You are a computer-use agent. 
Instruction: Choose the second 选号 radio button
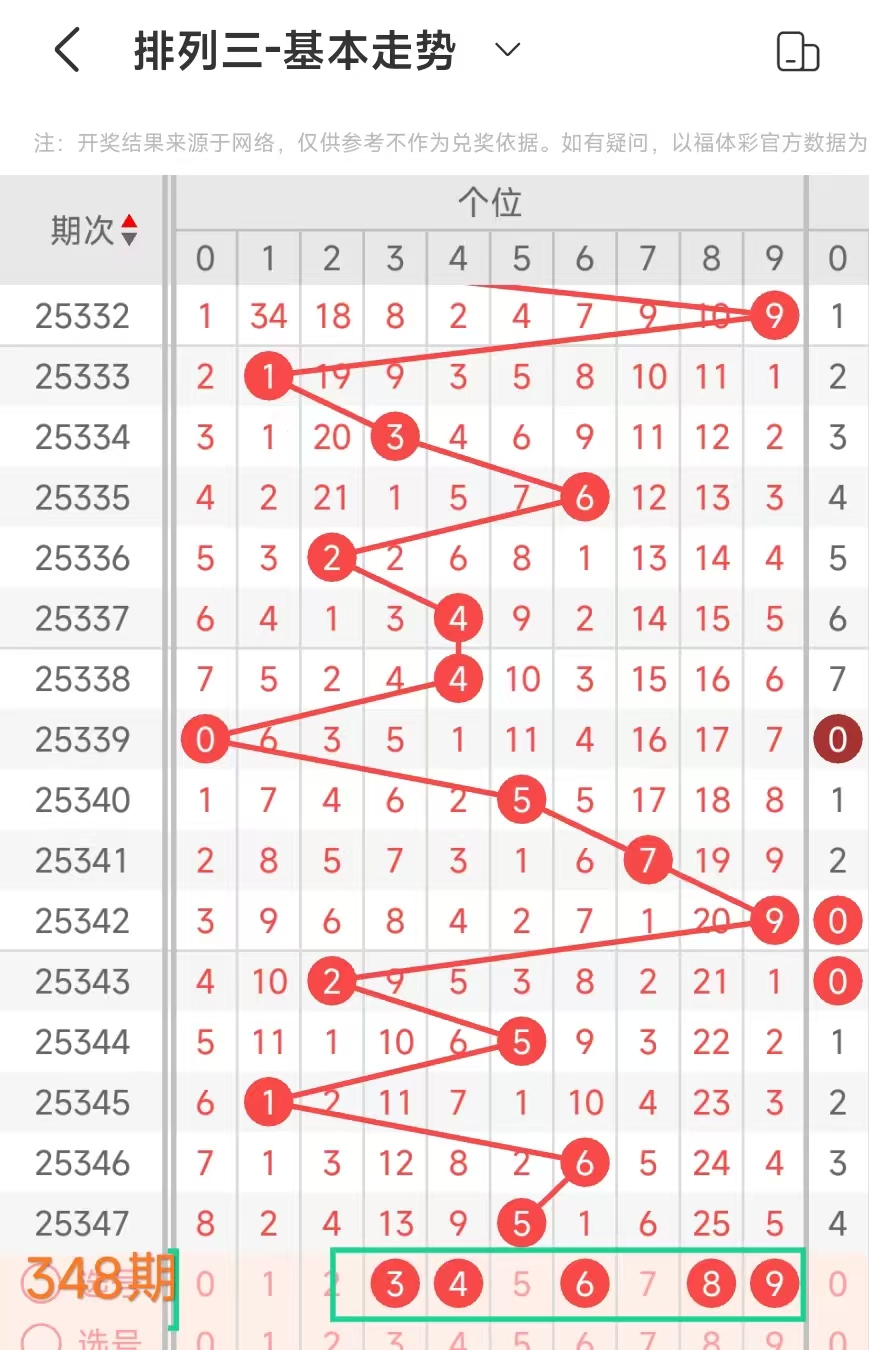pos(40,1338)
